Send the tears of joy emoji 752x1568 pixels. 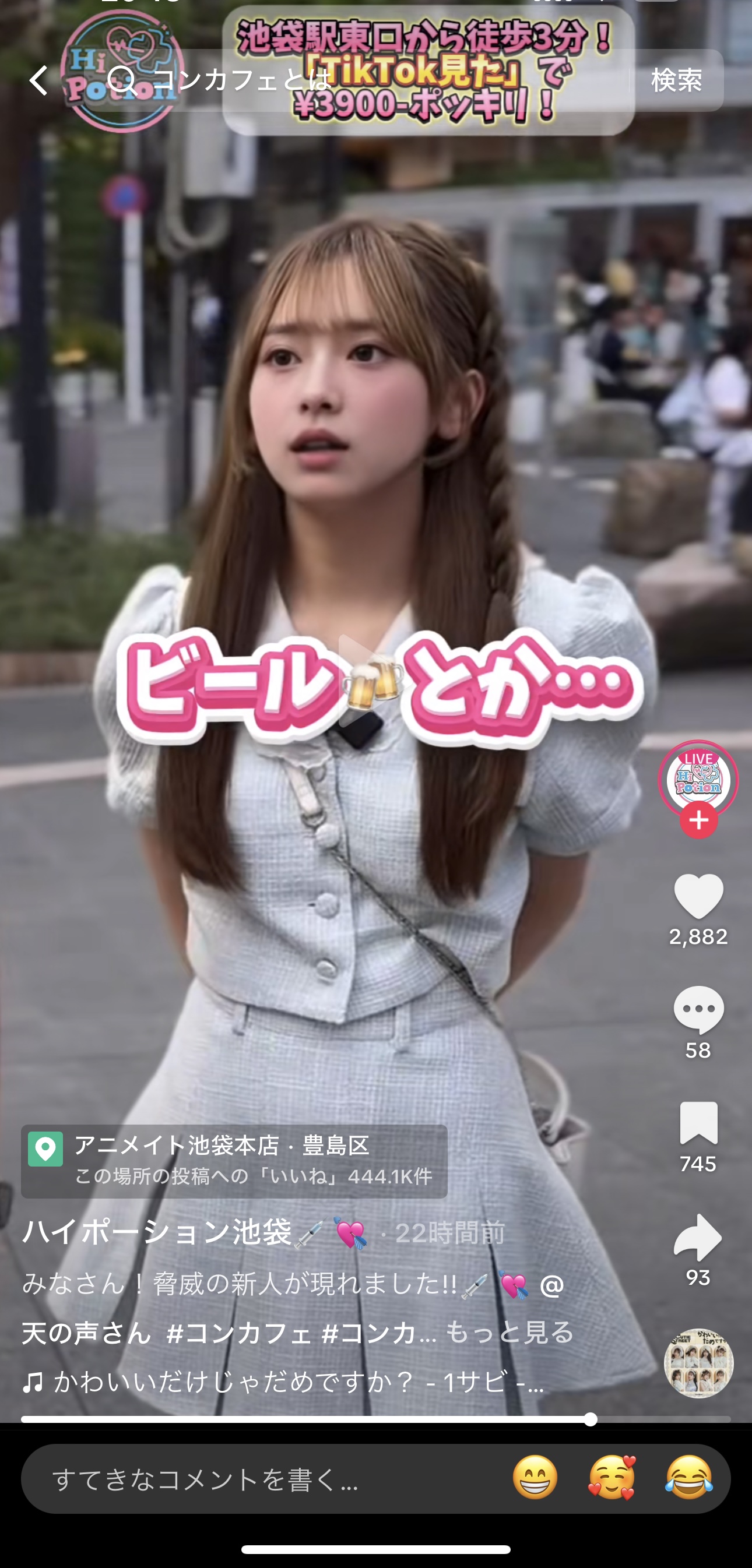click(688, 1477)
